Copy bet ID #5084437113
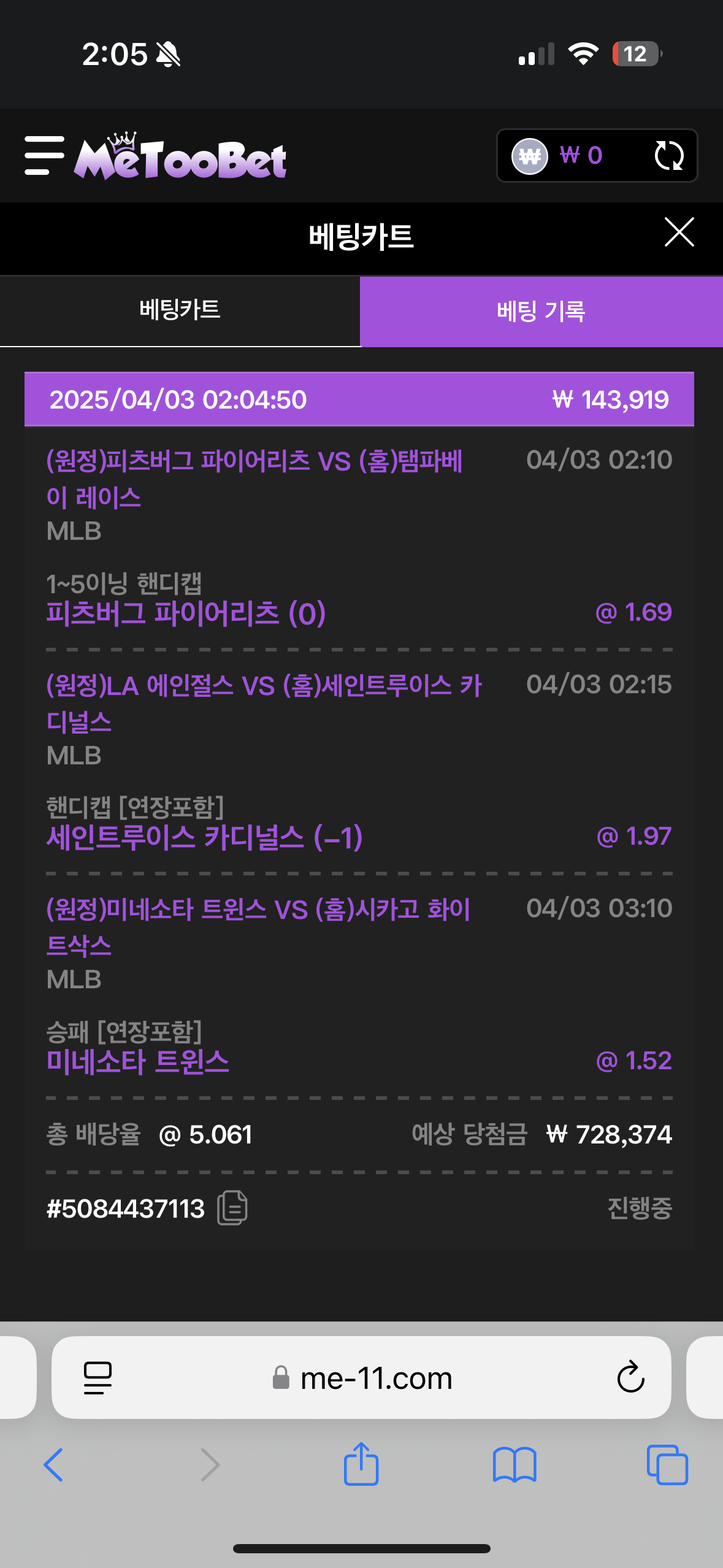The image size is (723, 1568). pyautogui.click(x=232, y=1208)
